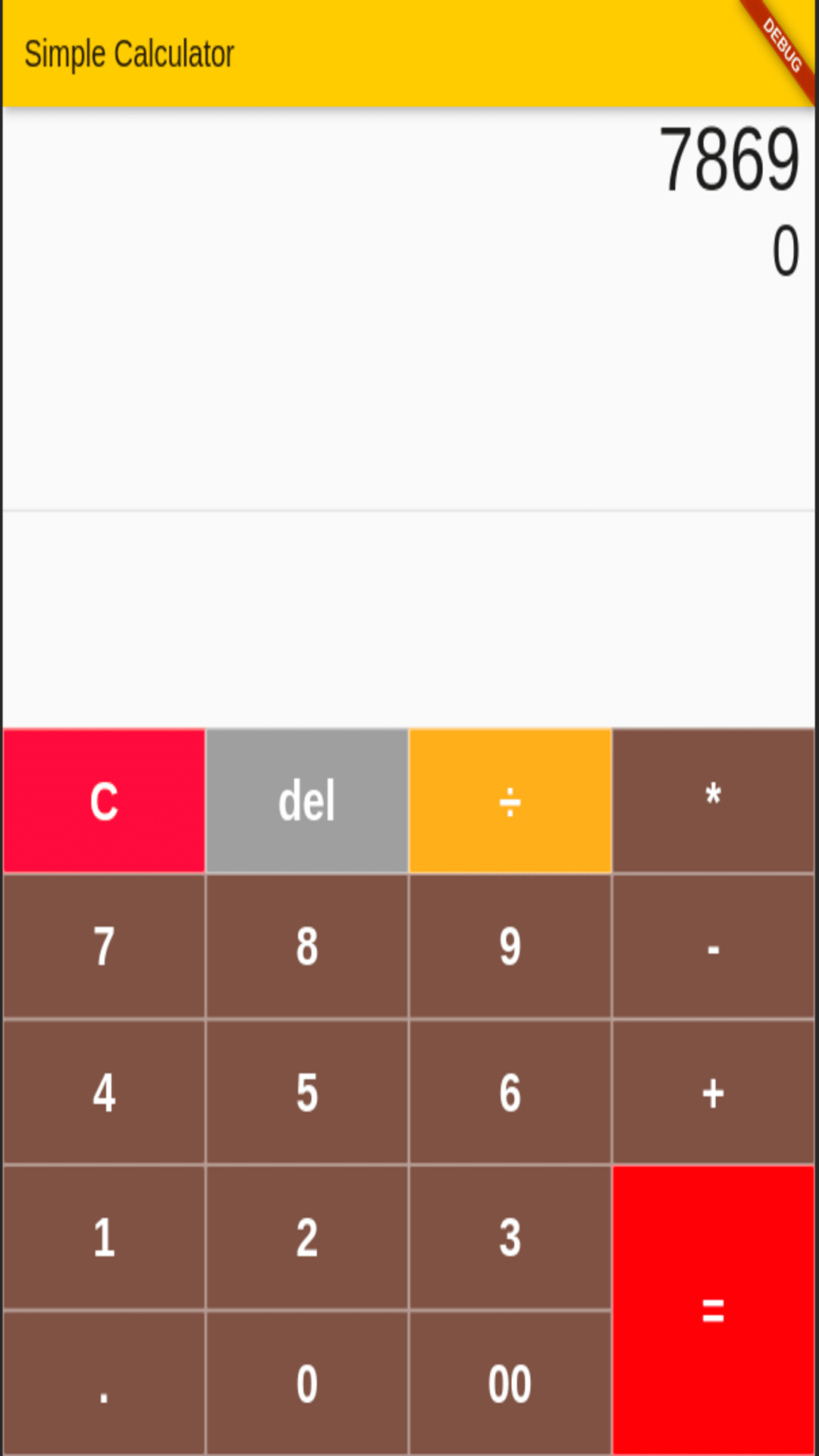Calculate the result with the equals key

click(x=714, y=1310)
